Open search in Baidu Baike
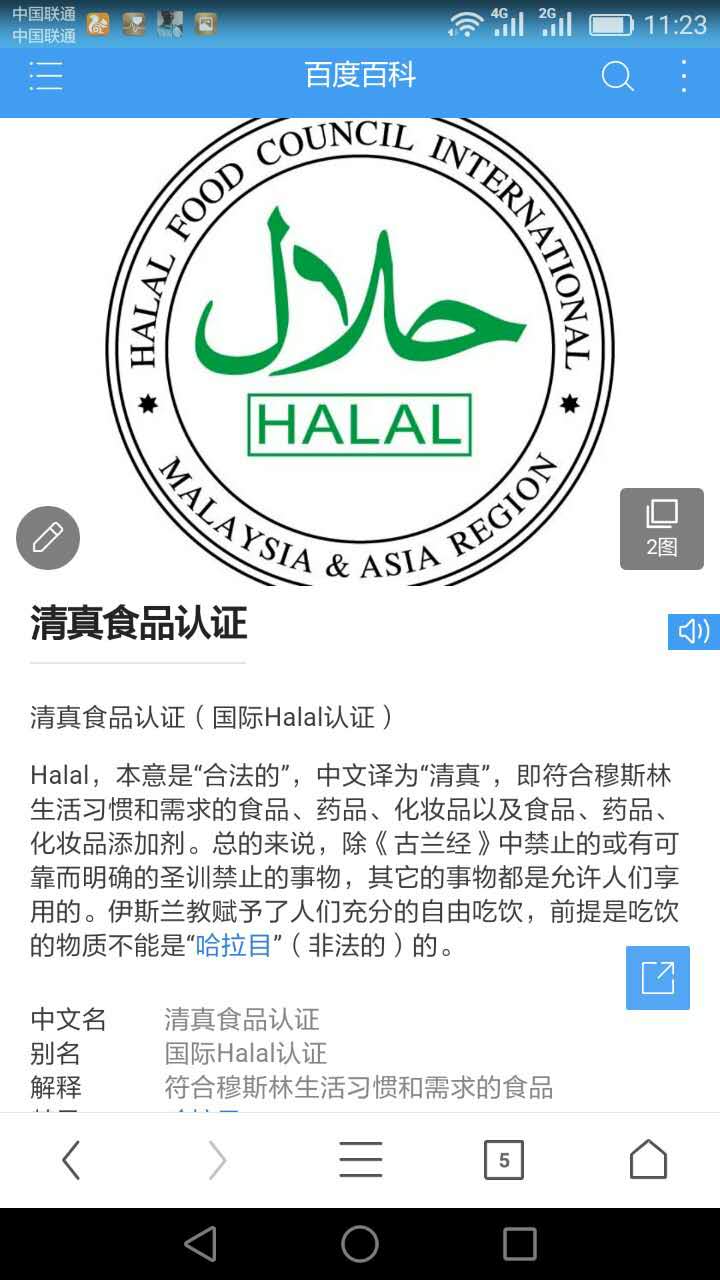Screen dimensions: 720x1280 tap(617, 76)
